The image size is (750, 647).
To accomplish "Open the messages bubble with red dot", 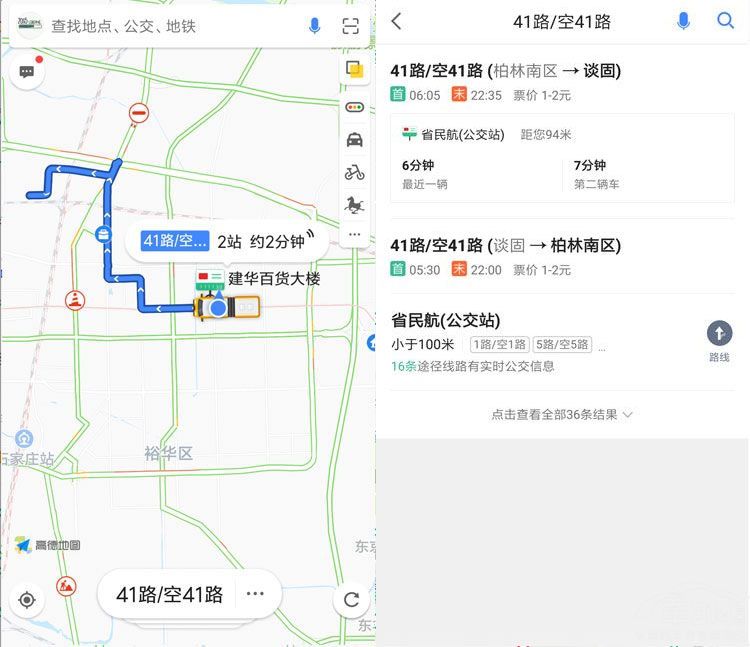I will (x=25, y=73).
